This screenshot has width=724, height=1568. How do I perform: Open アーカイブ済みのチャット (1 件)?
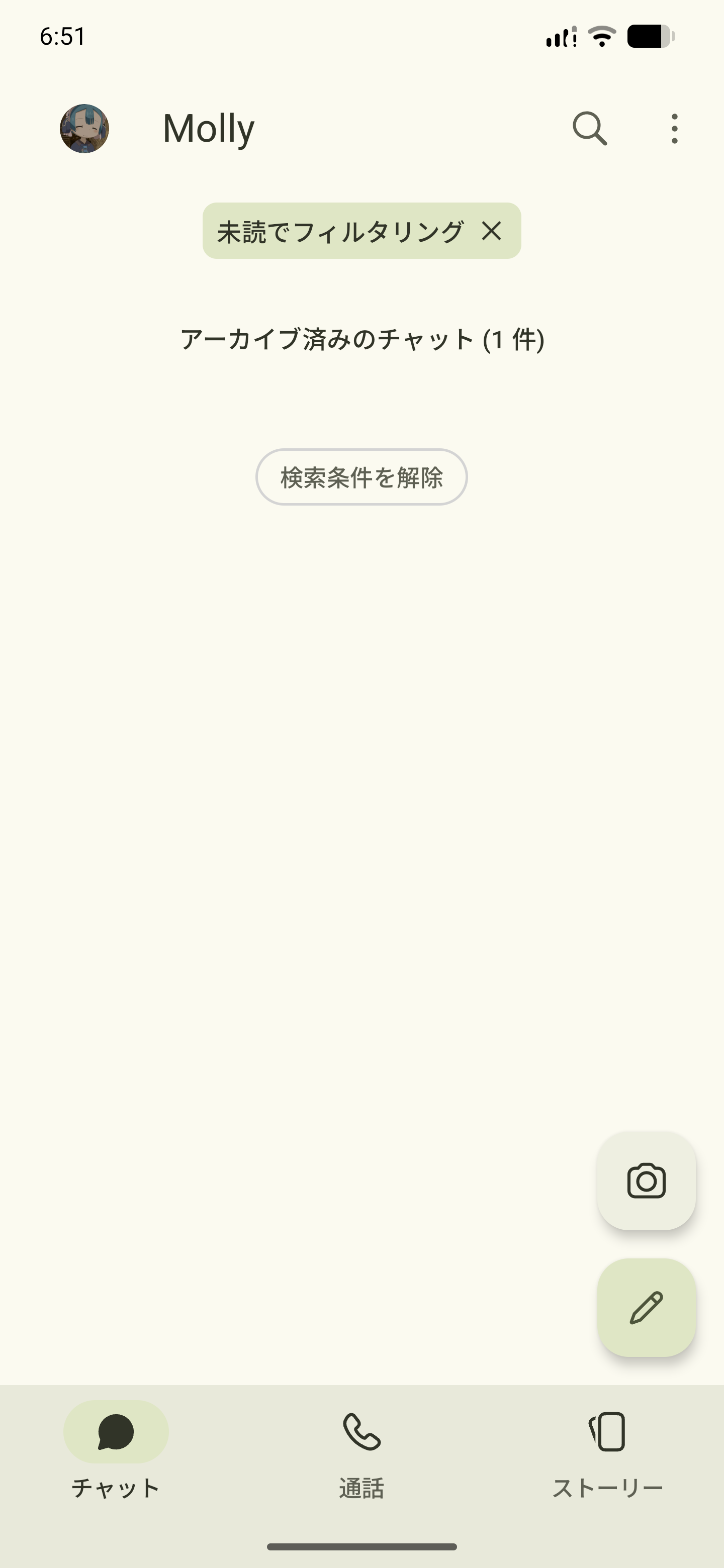361,340
